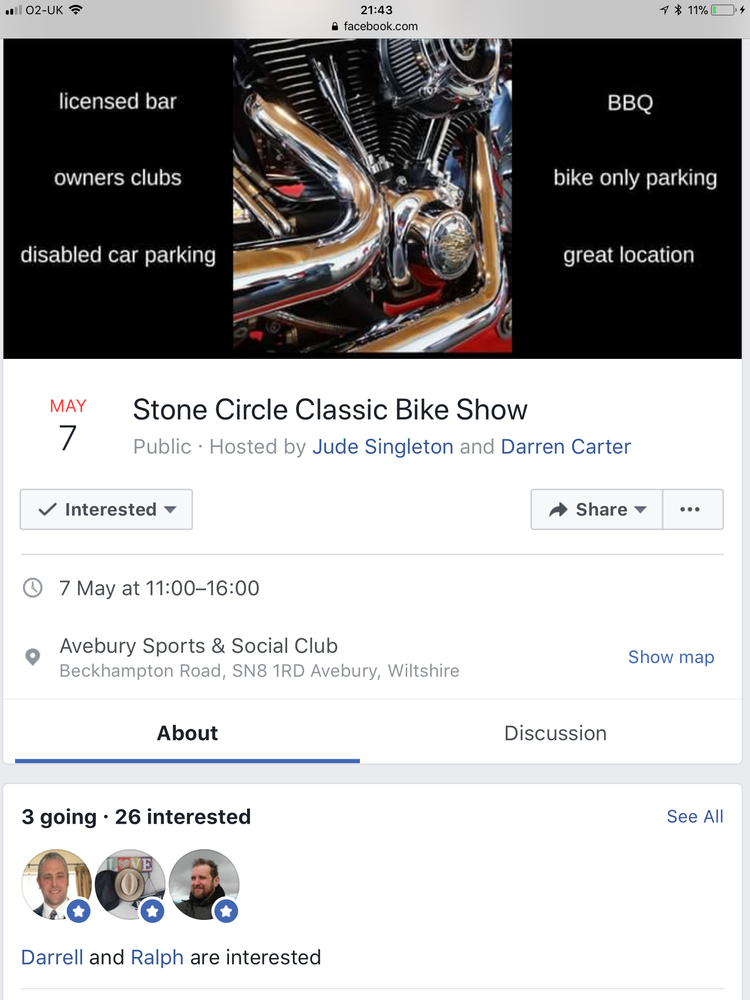View the first attendee's profile picture
This screenshot has height=1000, width=750.
[56, 884]
